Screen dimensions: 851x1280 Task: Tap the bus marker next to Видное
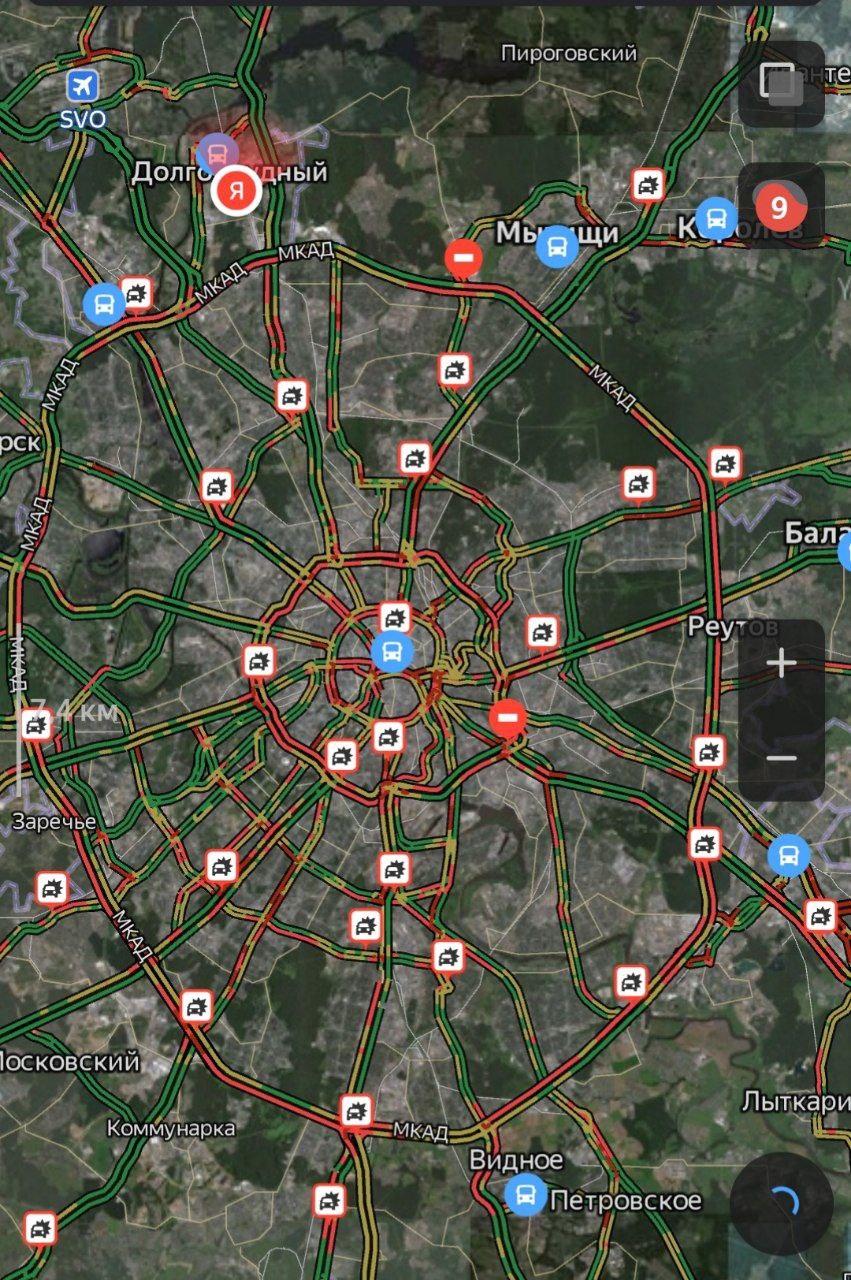point(525,1194)
